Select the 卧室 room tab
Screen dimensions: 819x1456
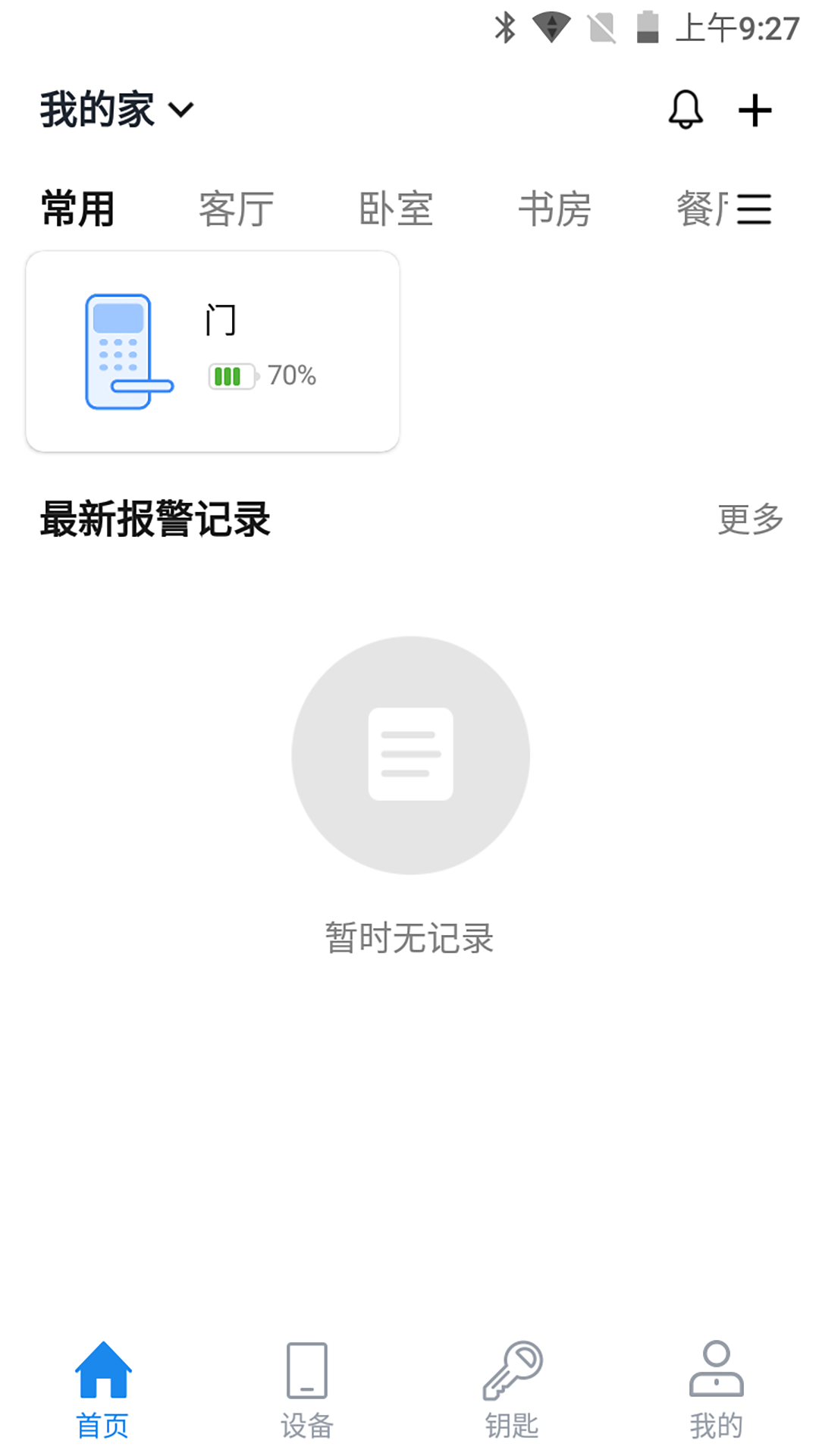coord(397,209)
